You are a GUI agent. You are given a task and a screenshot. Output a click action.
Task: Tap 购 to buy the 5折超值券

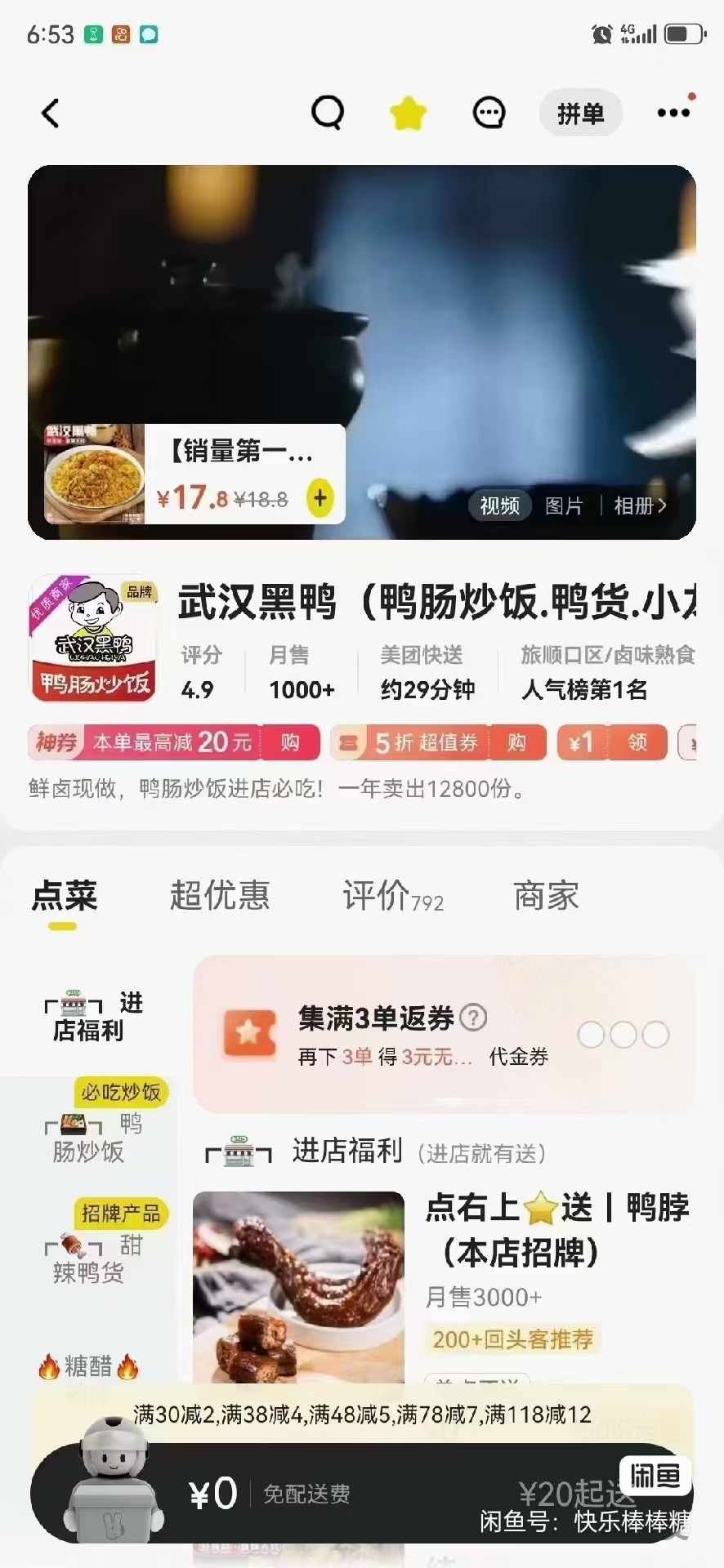coord(517,742)
